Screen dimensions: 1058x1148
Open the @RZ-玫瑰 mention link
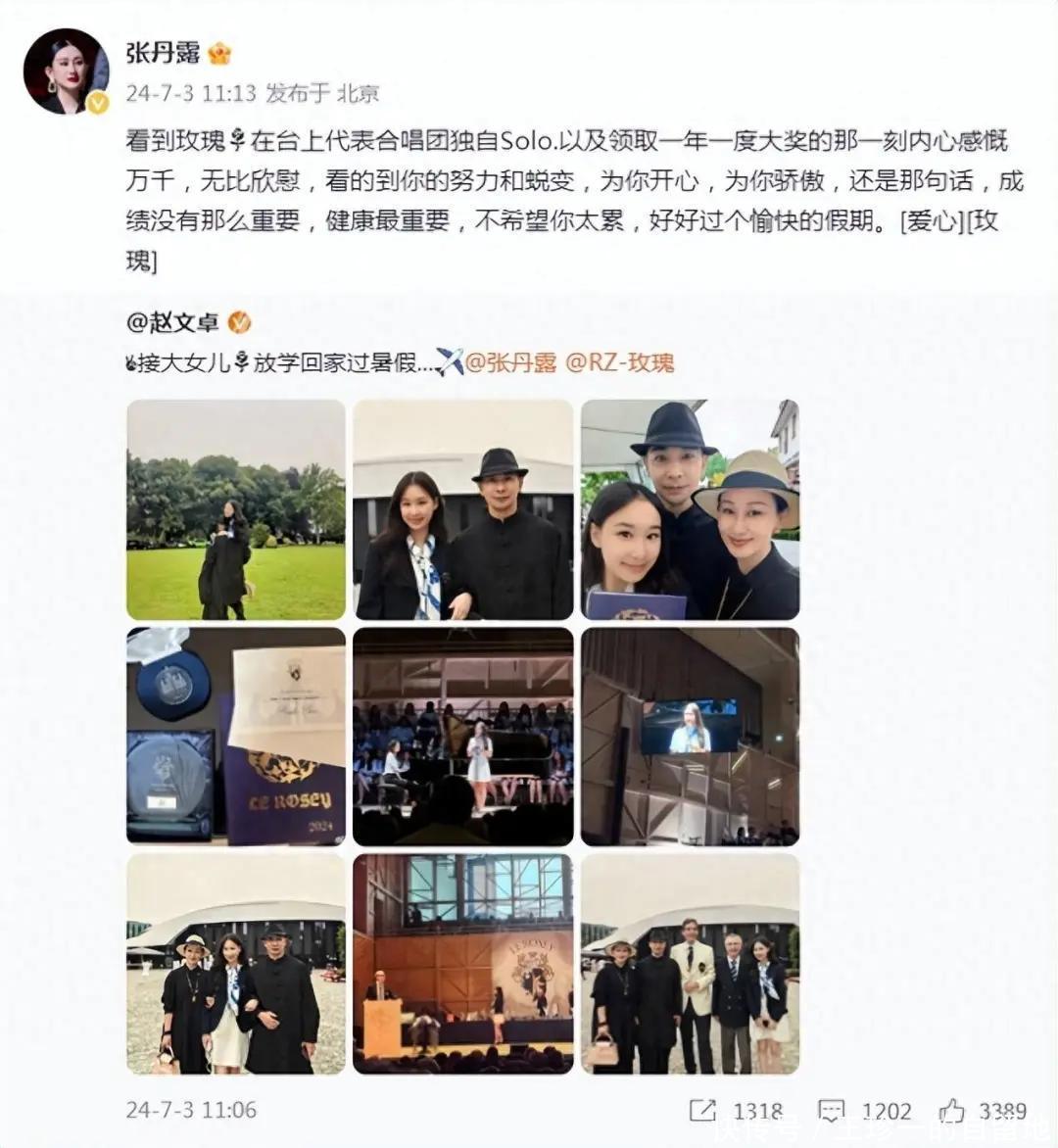(618, 362)
